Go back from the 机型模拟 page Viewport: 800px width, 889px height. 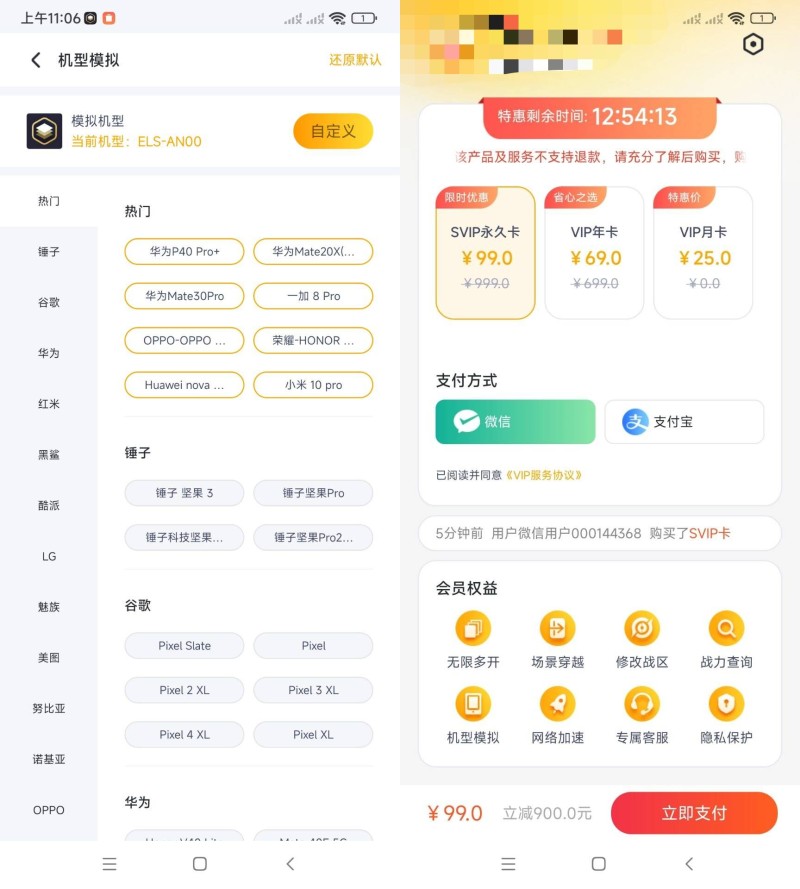click(36, 60)
